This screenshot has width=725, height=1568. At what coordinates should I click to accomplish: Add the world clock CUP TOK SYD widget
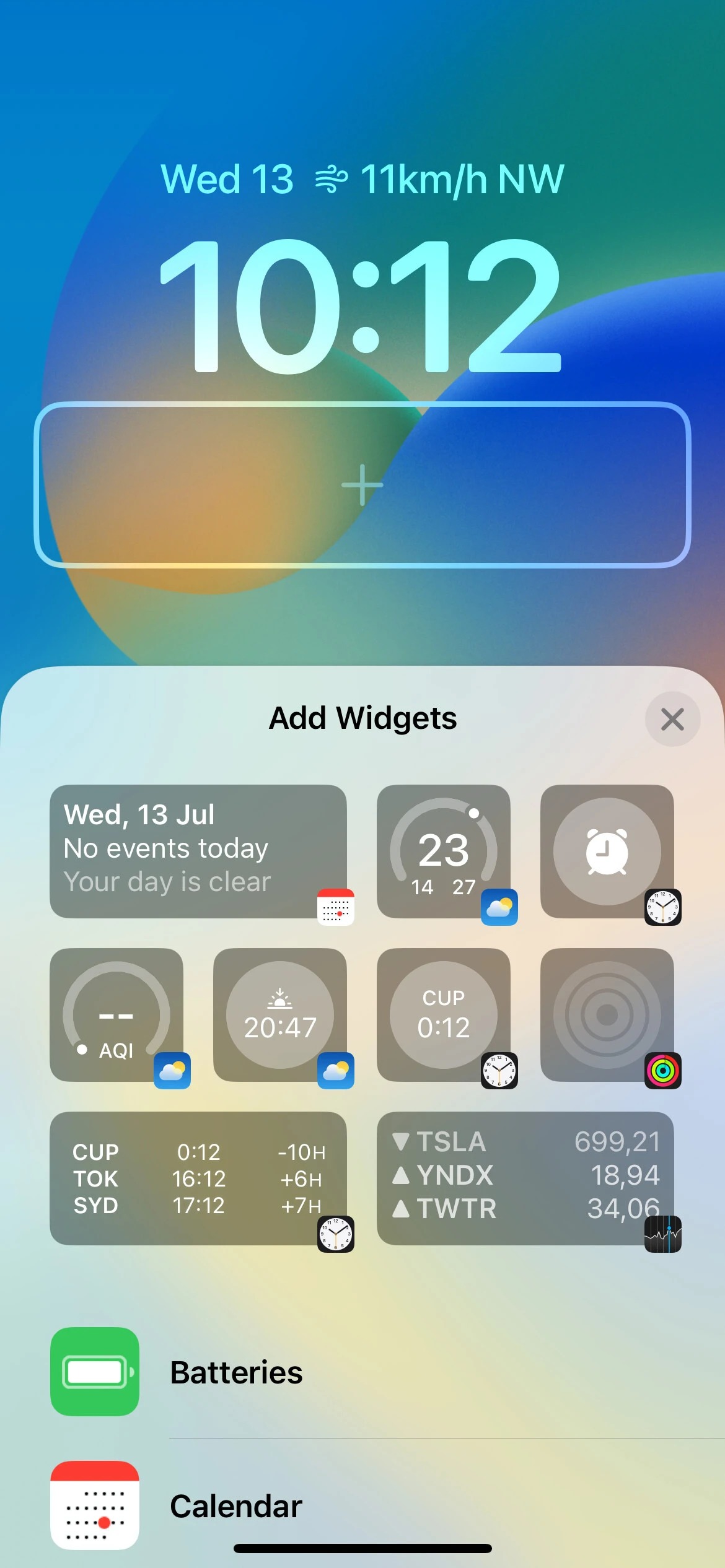tap(198, 1178)
